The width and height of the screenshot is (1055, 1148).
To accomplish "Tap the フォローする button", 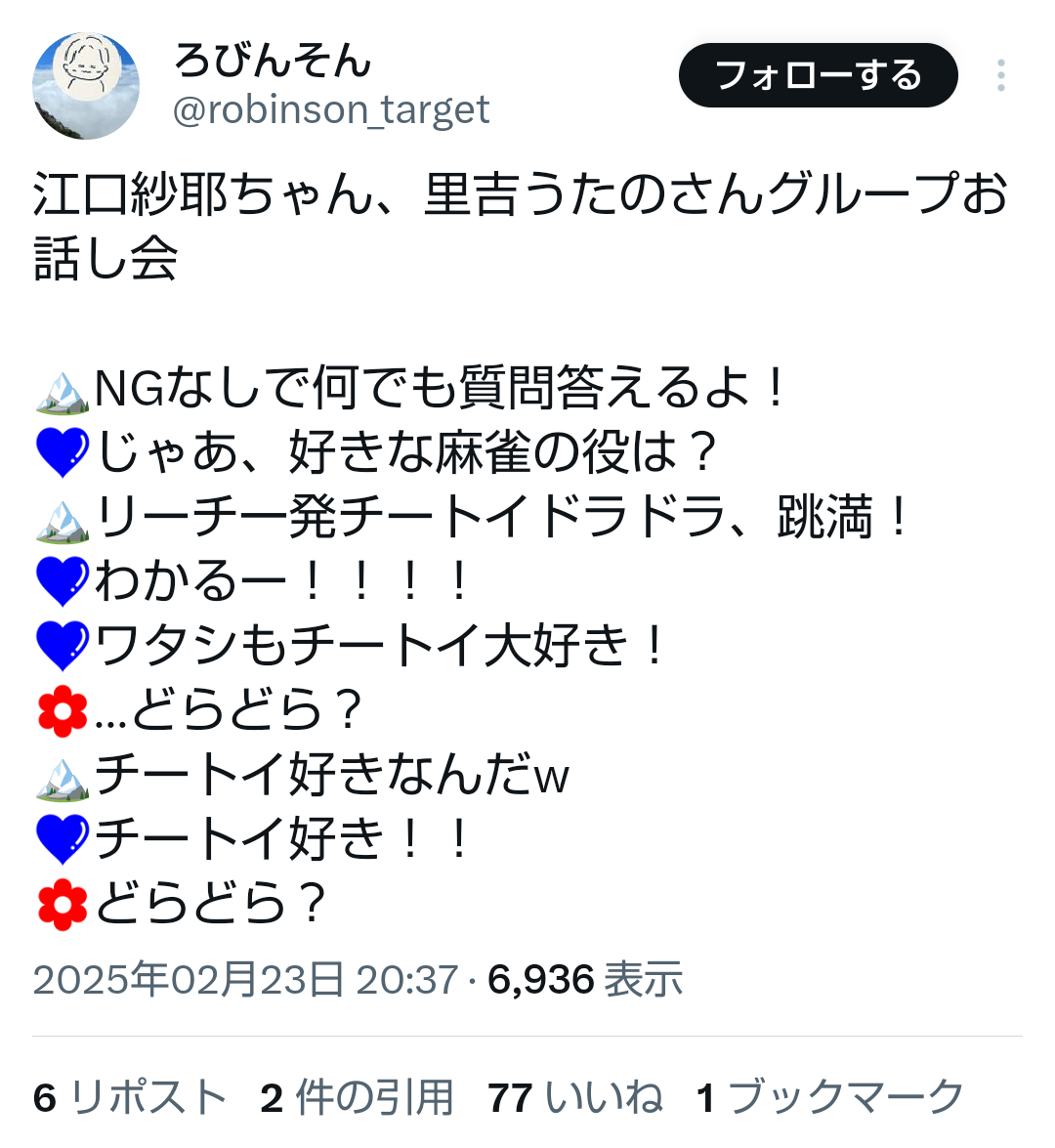I will pyautogui.click(x=818, y=75).
